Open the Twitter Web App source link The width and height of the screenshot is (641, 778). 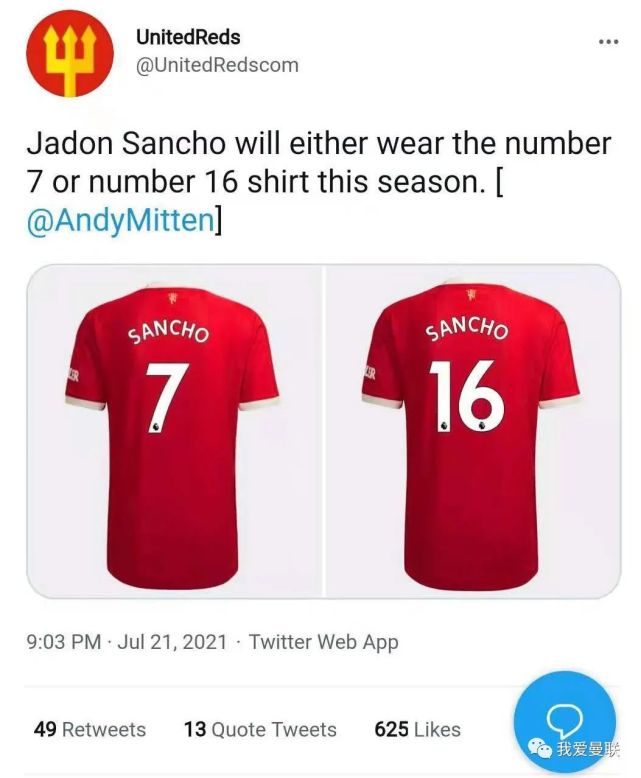coord(323,642)
